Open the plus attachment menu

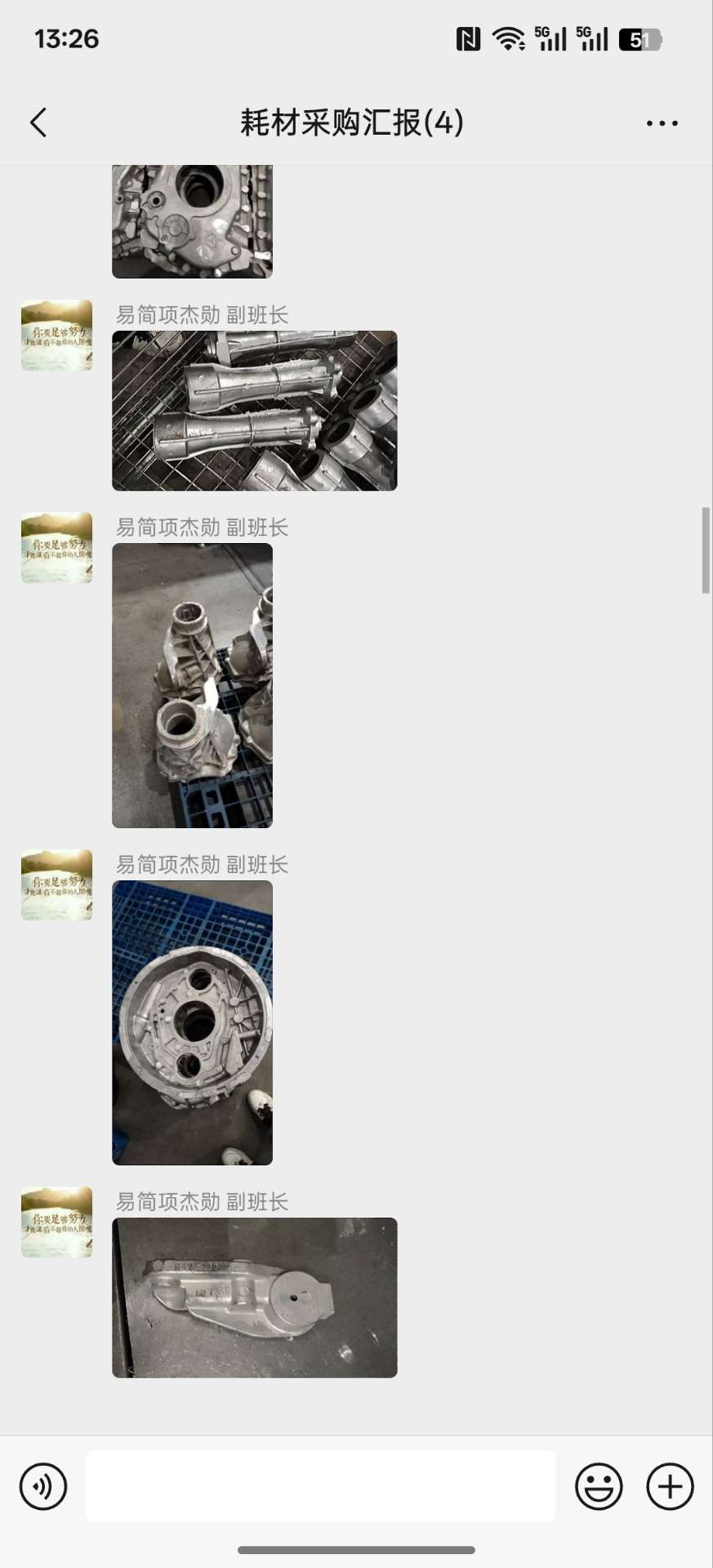point(670,1486)
